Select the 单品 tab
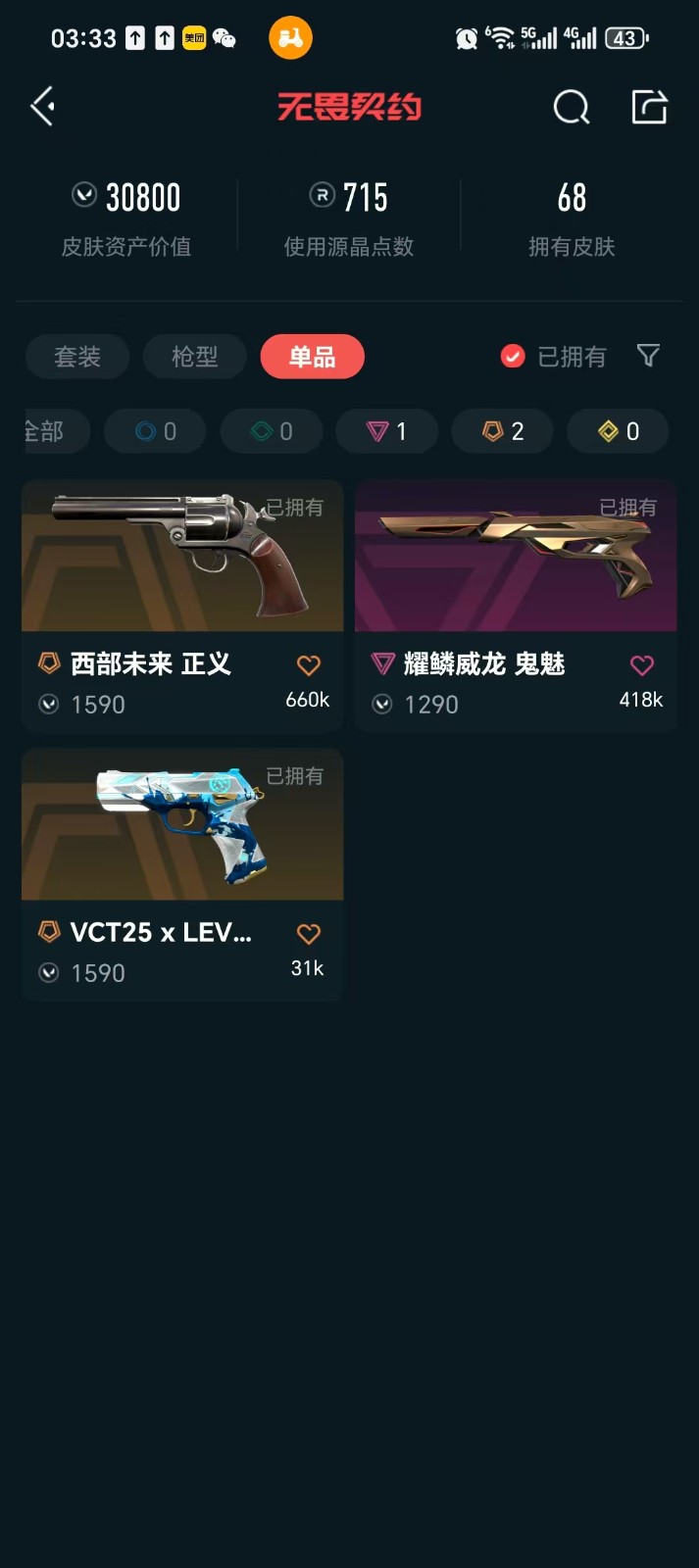 [x=312, y=357]
